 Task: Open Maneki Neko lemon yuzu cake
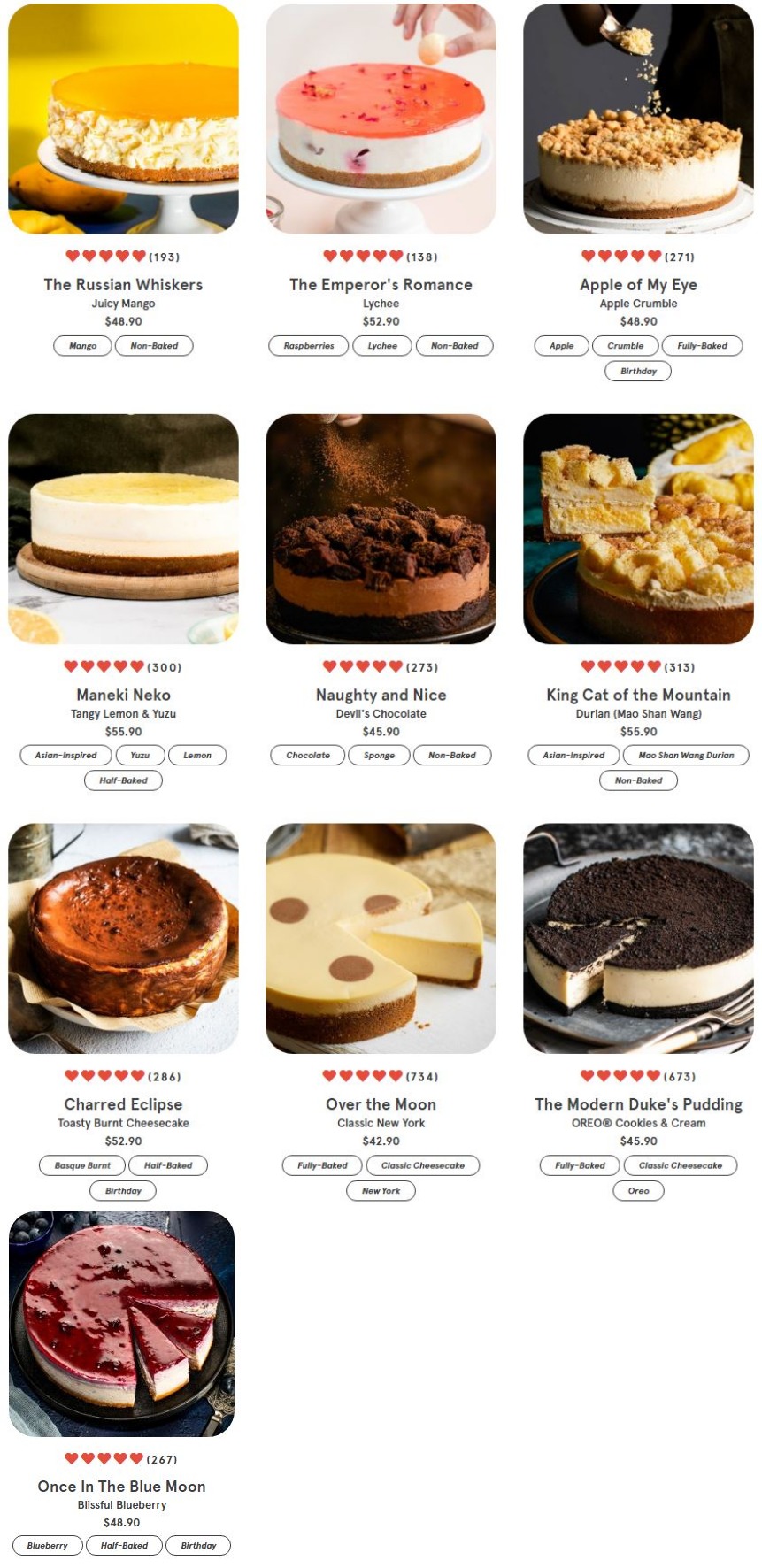tap(123, 695)
